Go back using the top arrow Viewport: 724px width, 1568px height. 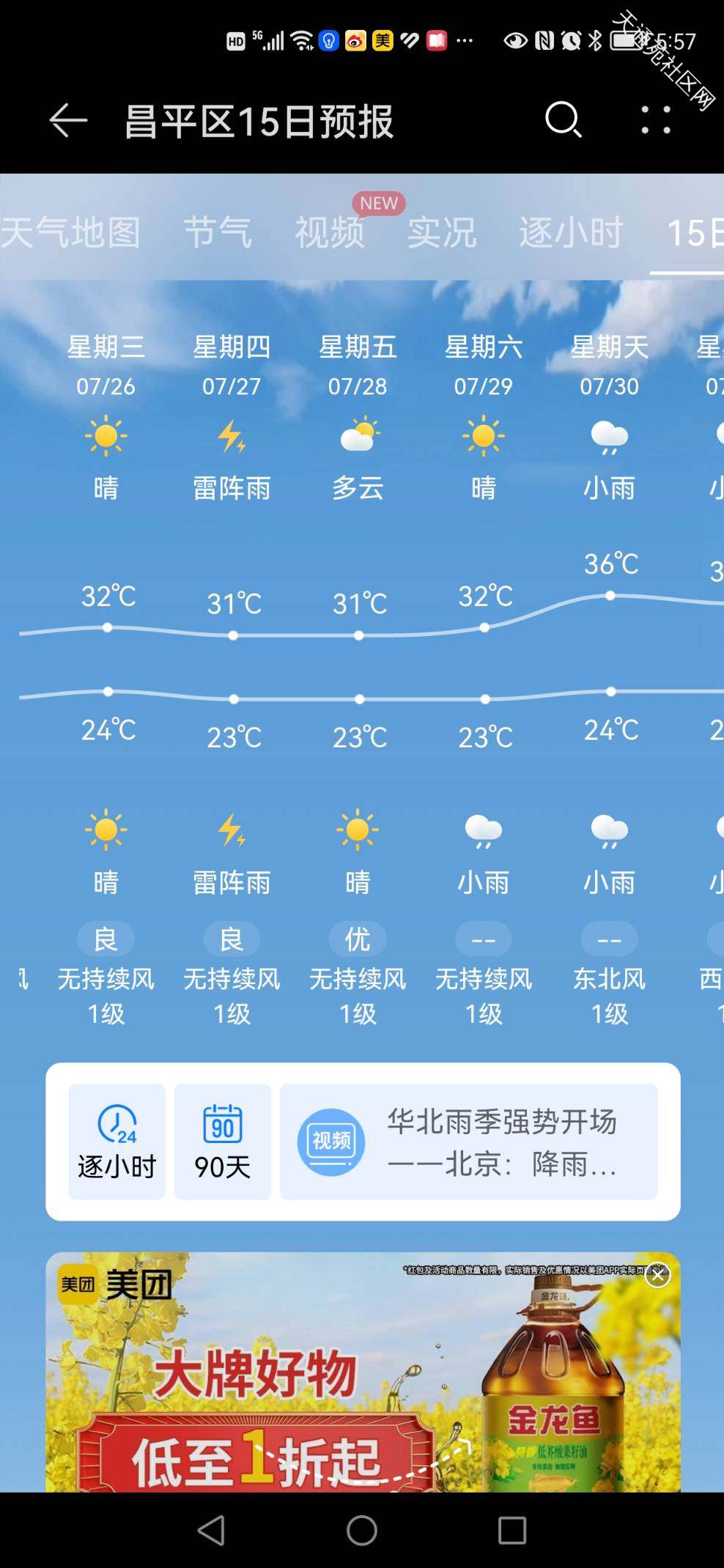68,121
